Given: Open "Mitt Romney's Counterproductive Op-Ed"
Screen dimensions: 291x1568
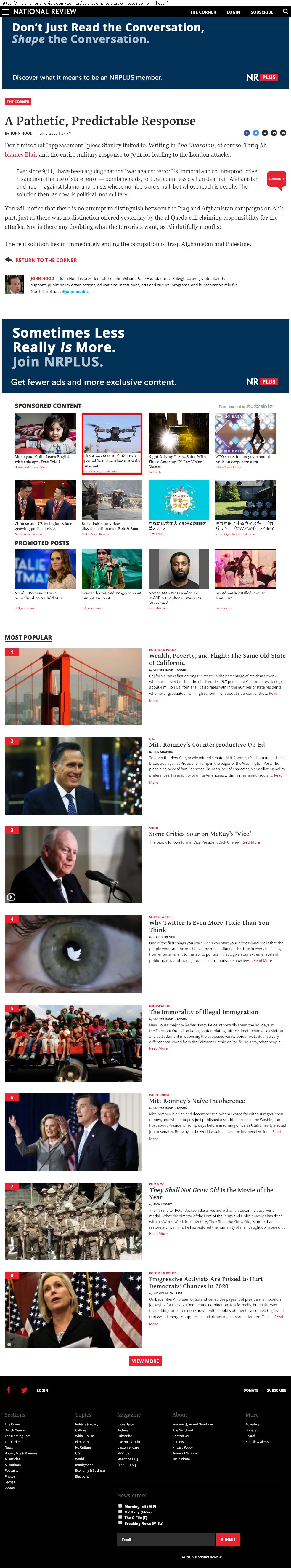Looking at the screenshot, I should (207, 745).
